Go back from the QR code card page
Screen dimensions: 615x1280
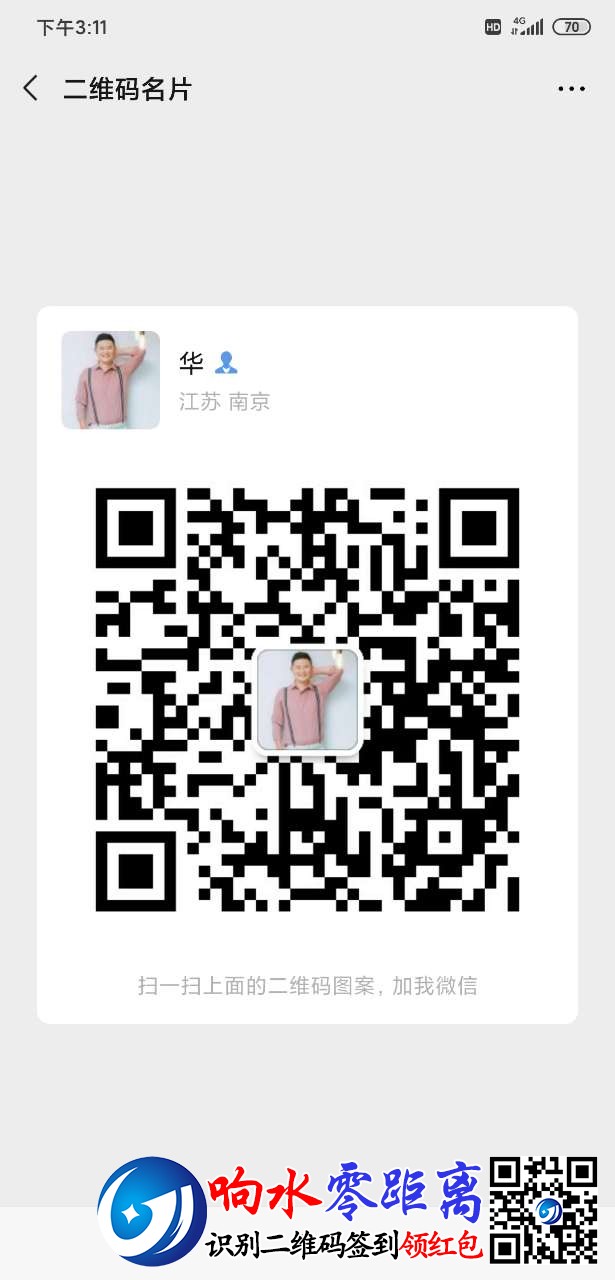point(31,88)
